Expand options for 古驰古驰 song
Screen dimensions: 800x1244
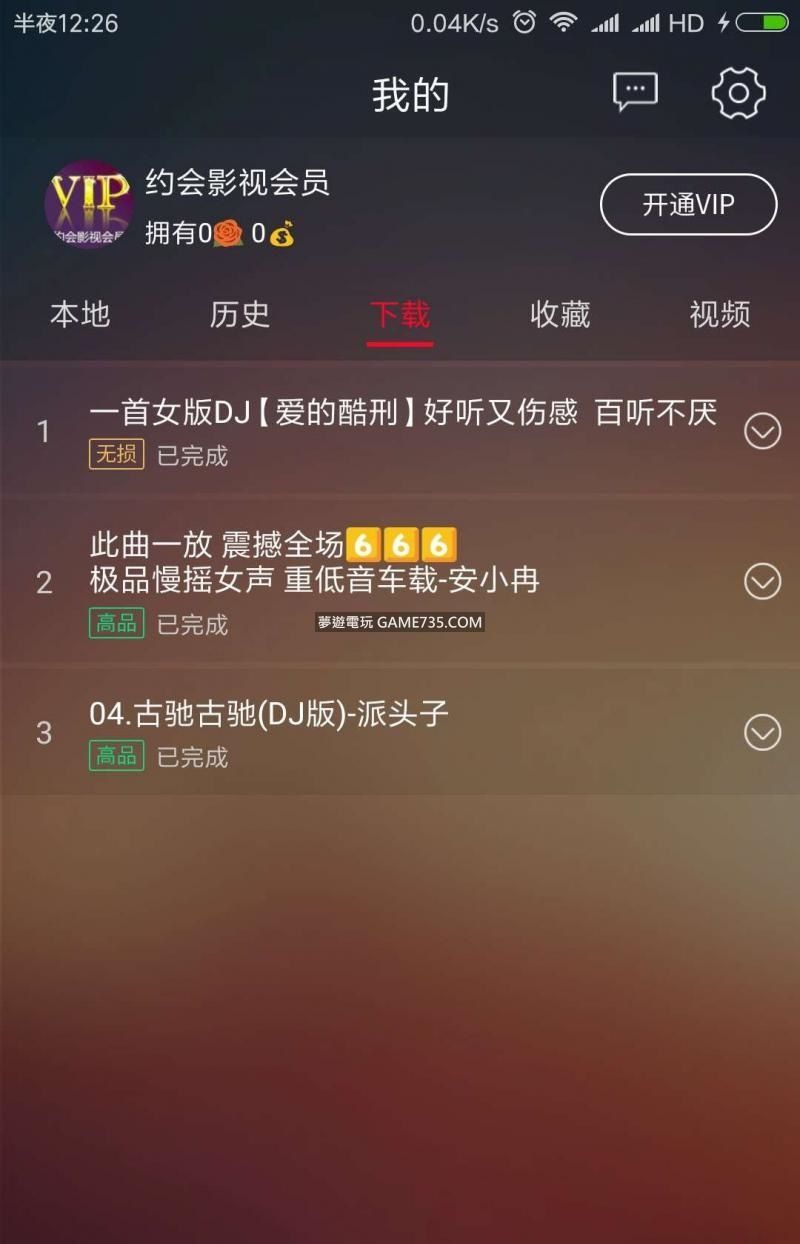pyautogui.click(x=762, y=733)
